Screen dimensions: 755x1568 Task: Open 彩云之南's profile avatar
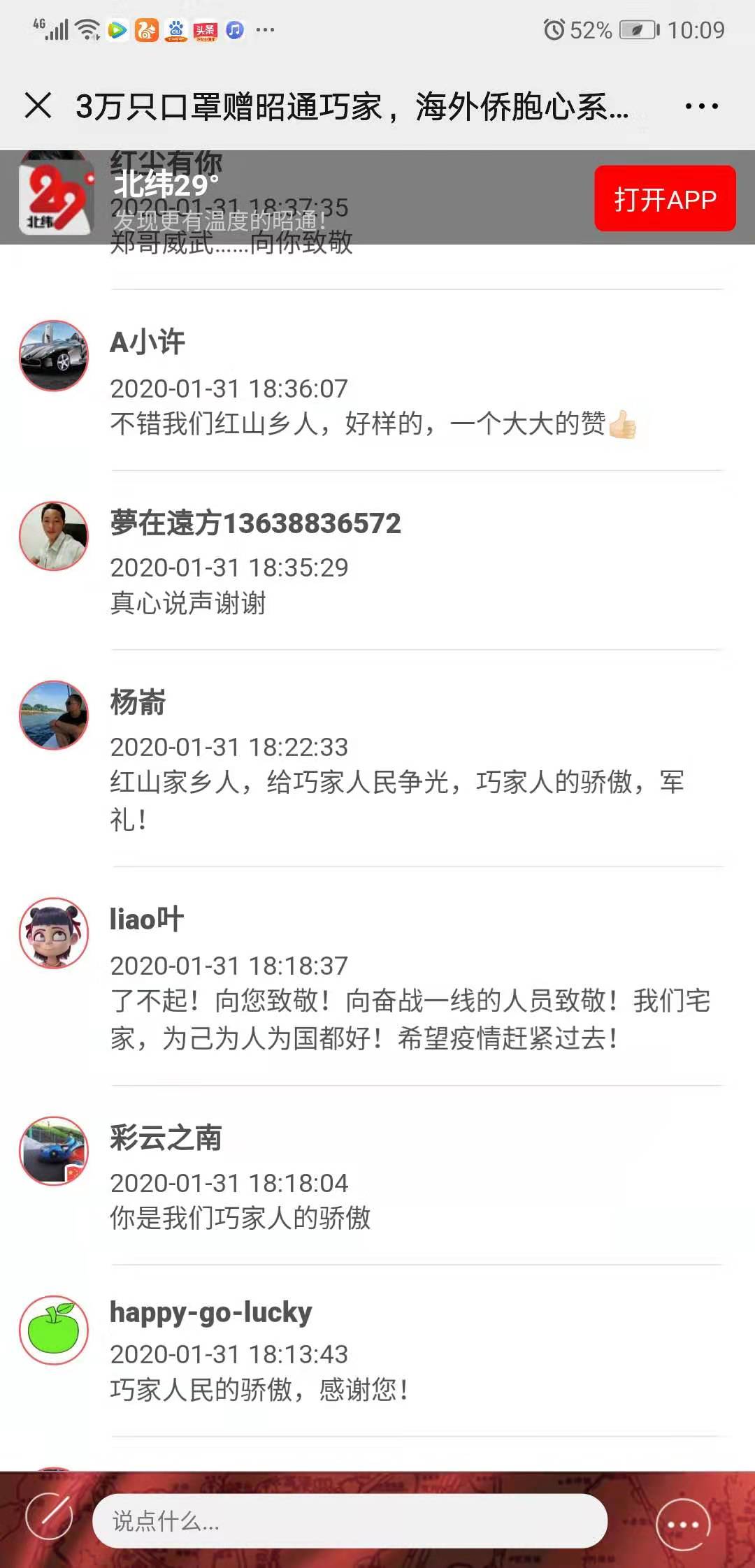pos(54,1151)
